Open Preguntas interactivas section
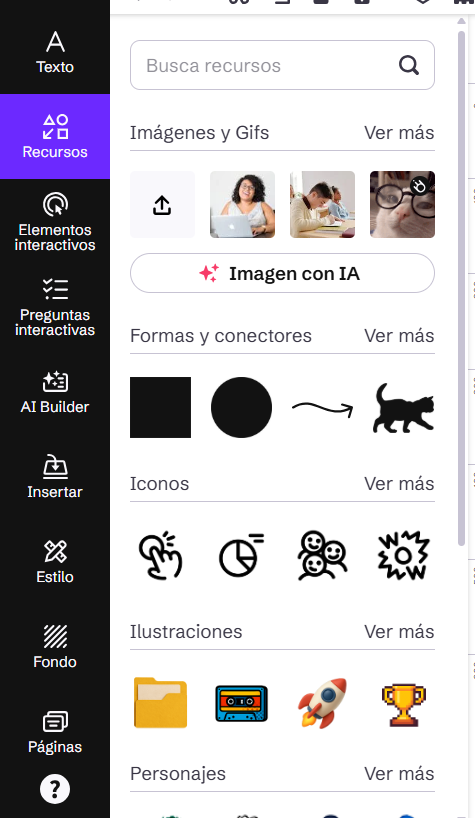This screenshot has width=475, height=818. (55, 307)
